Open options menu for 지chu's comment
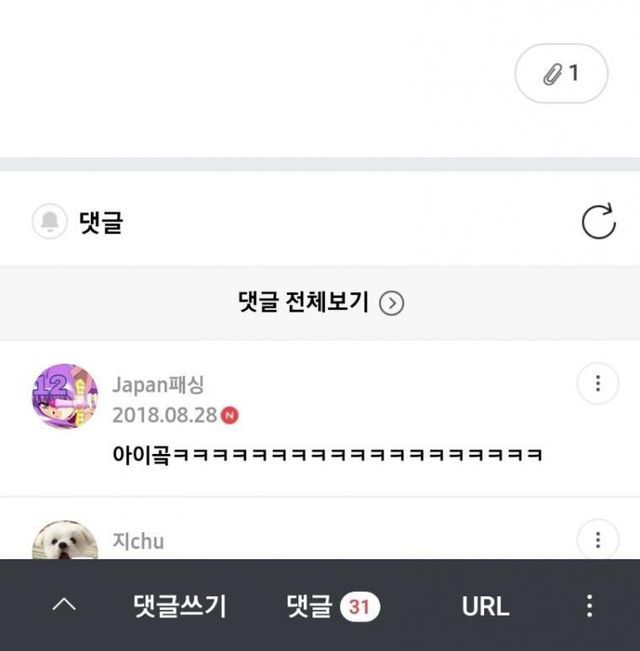Viewport: 640px width, 651px height. pyautogui.click(x=598, y=540)
